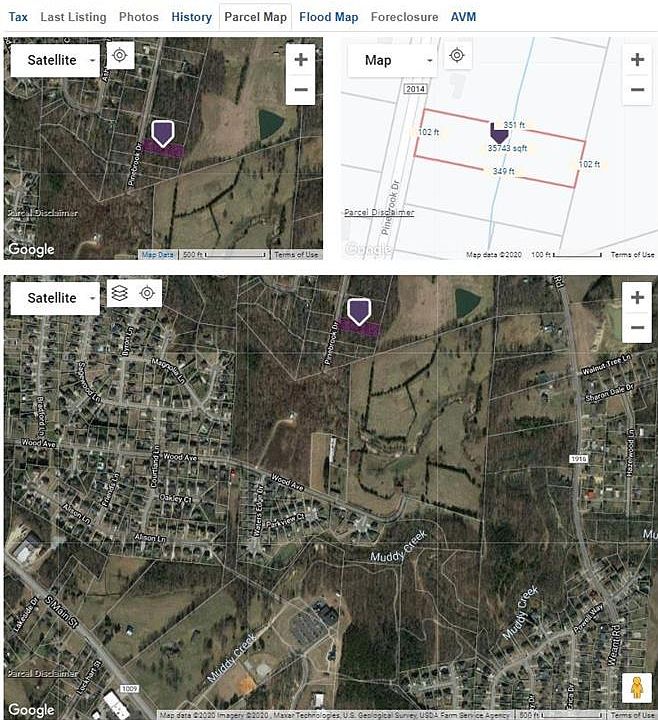Open the History tab
Viewport: 658px width, 720px height.
[191, 17]
